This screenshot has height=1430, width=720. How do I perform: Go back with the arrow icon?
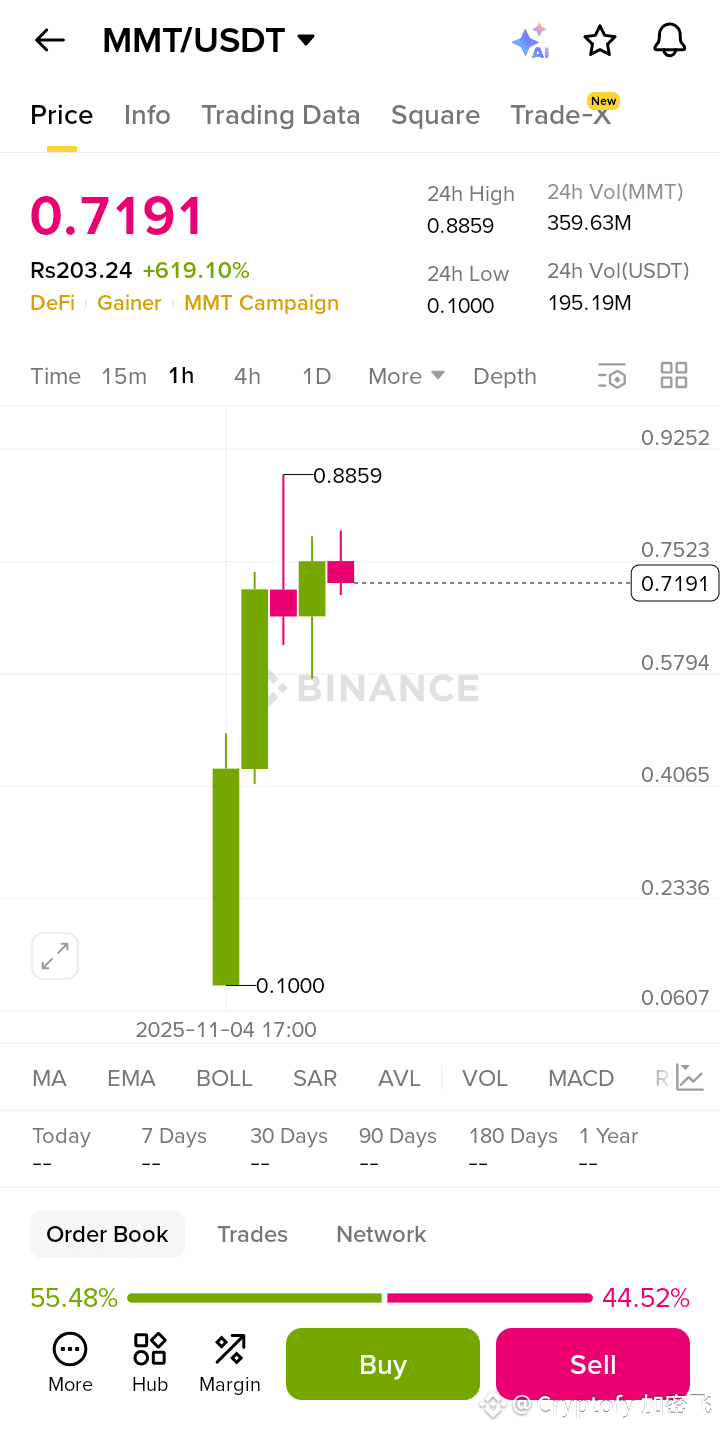(49, 40)
